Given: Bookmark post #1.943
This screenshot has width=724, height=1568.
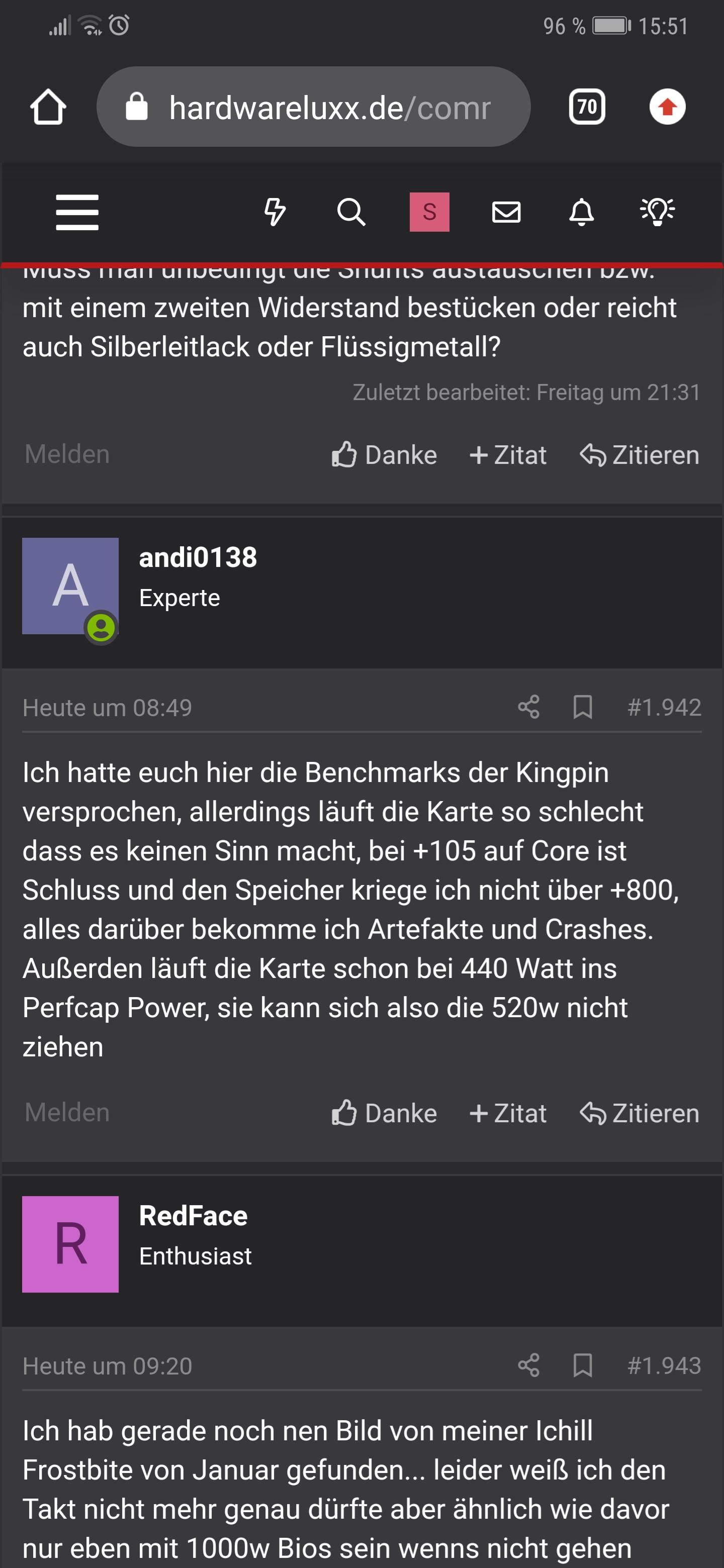Looking at the screenshot, I should (x=583, y=1365).
